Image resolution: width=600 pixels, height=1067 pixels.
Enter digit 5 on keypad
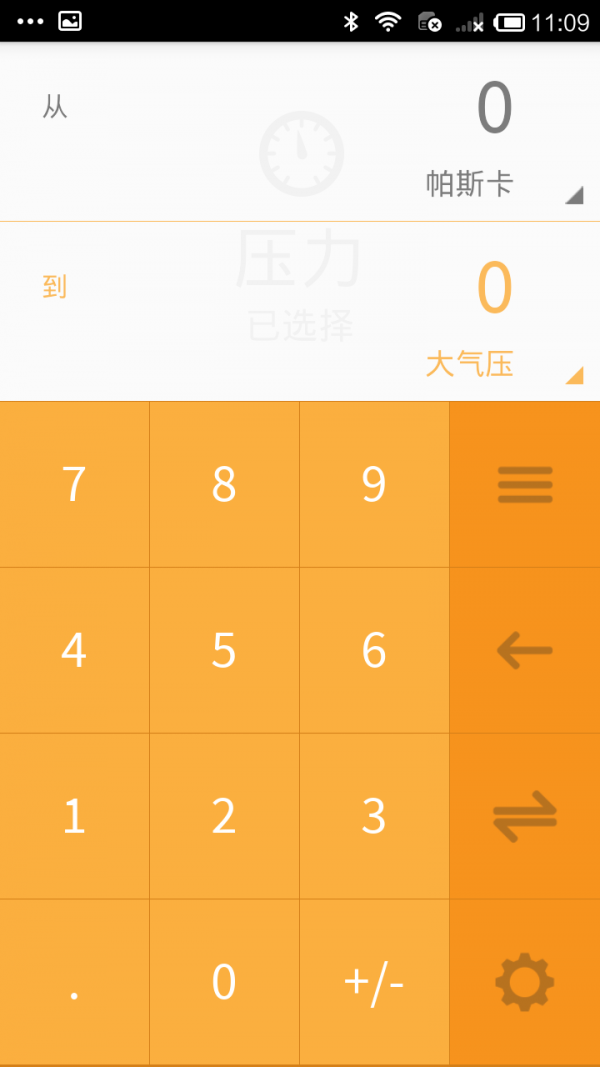pos(224,651)
